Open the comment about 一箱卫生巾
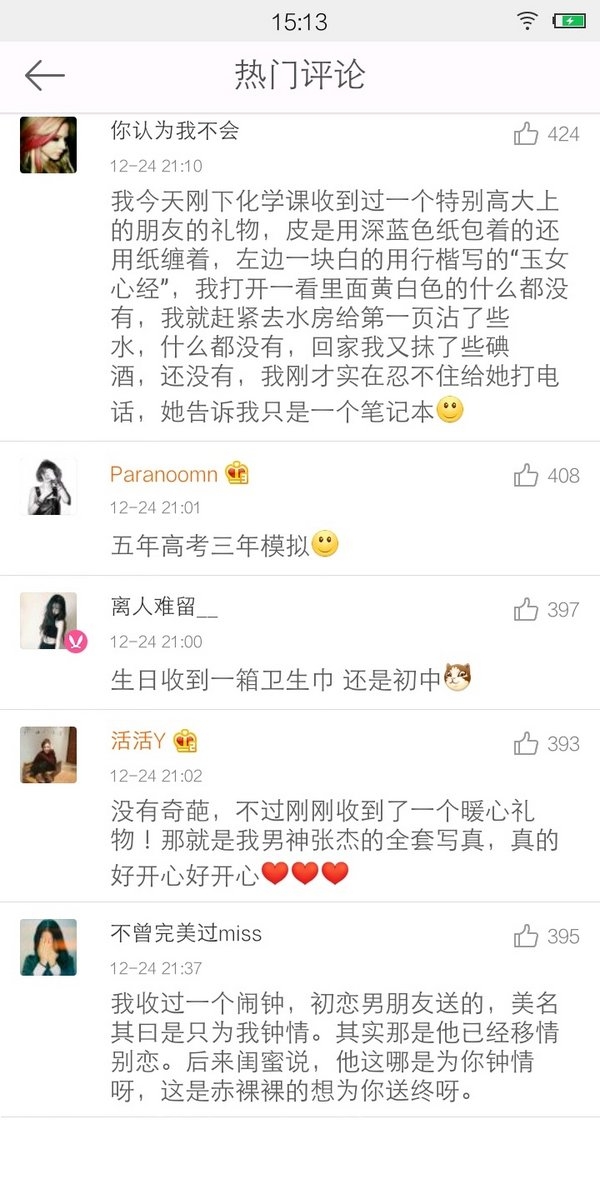600x1179 pixels. point(275,680)
